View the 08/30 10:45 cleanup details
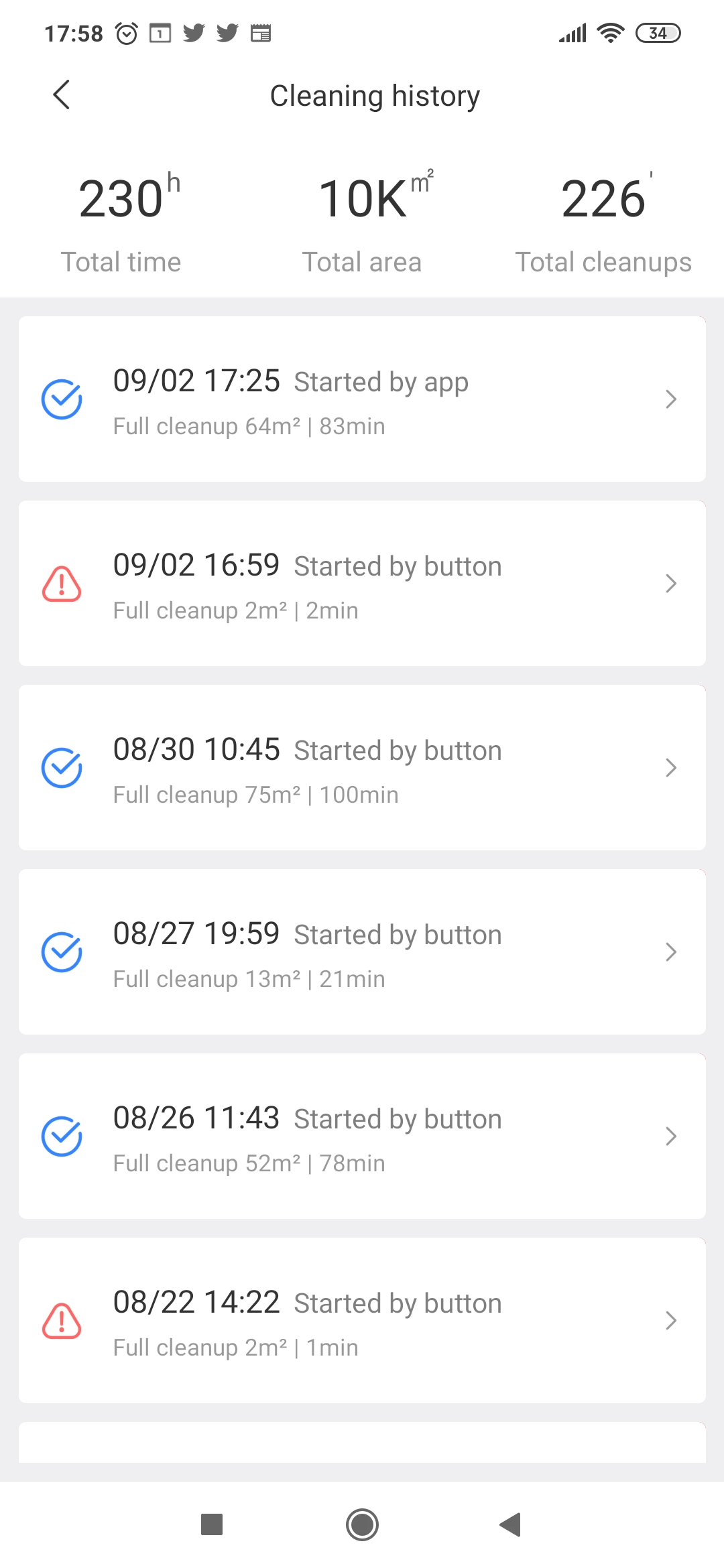Viewport: 724px width, 1568px height. click(362, 767)
